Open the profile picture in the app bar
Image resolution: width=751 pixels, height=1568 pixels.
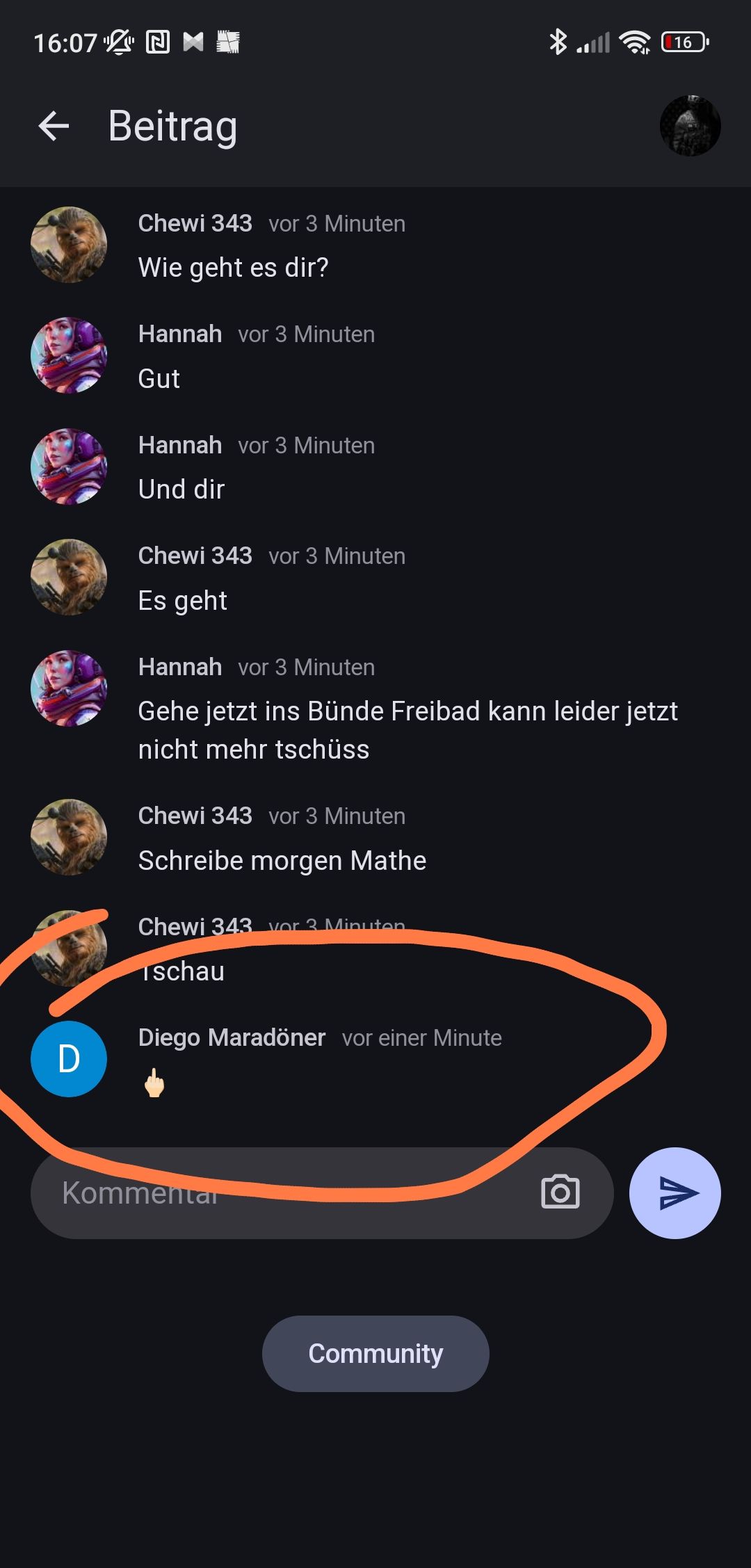(690, 126)
